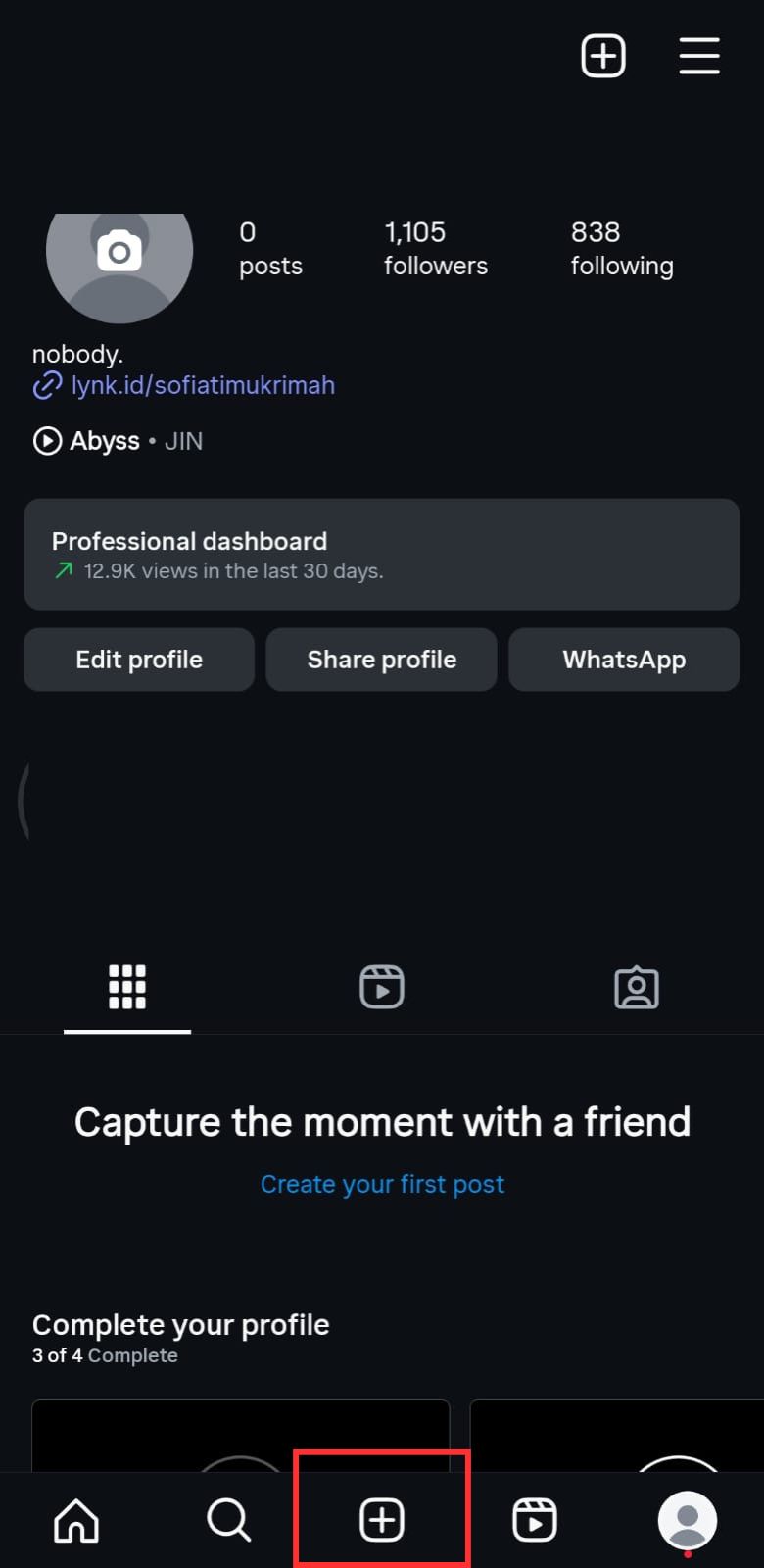This screenshot has width=764, height=1568.
Task: Switch to the profile Reels tab
Action: pyautogui.click(x=381, y=987)
